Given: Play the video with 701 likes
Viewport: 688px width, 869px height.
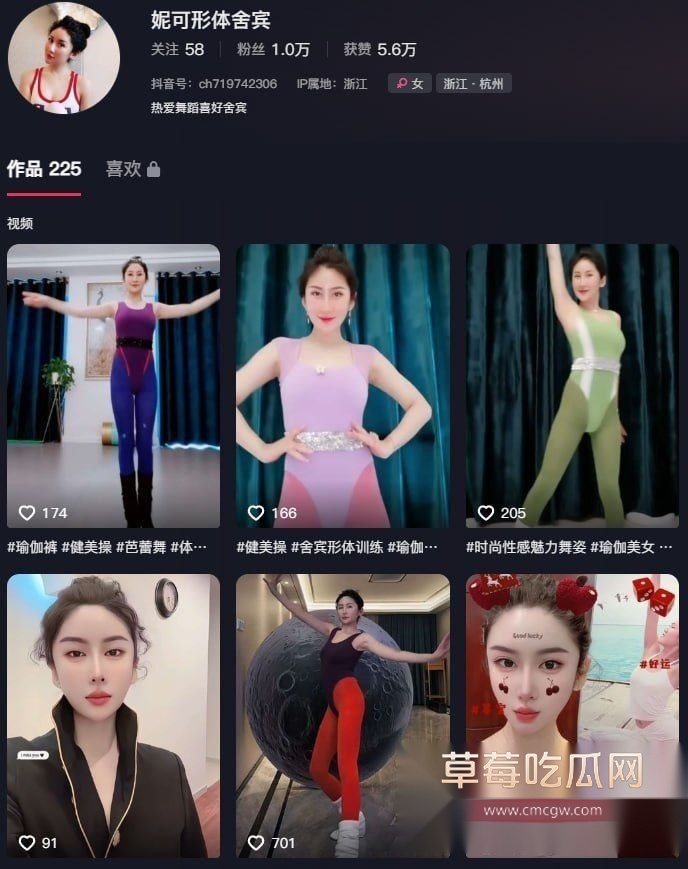Looking at the screenshot, I should 343,715.
